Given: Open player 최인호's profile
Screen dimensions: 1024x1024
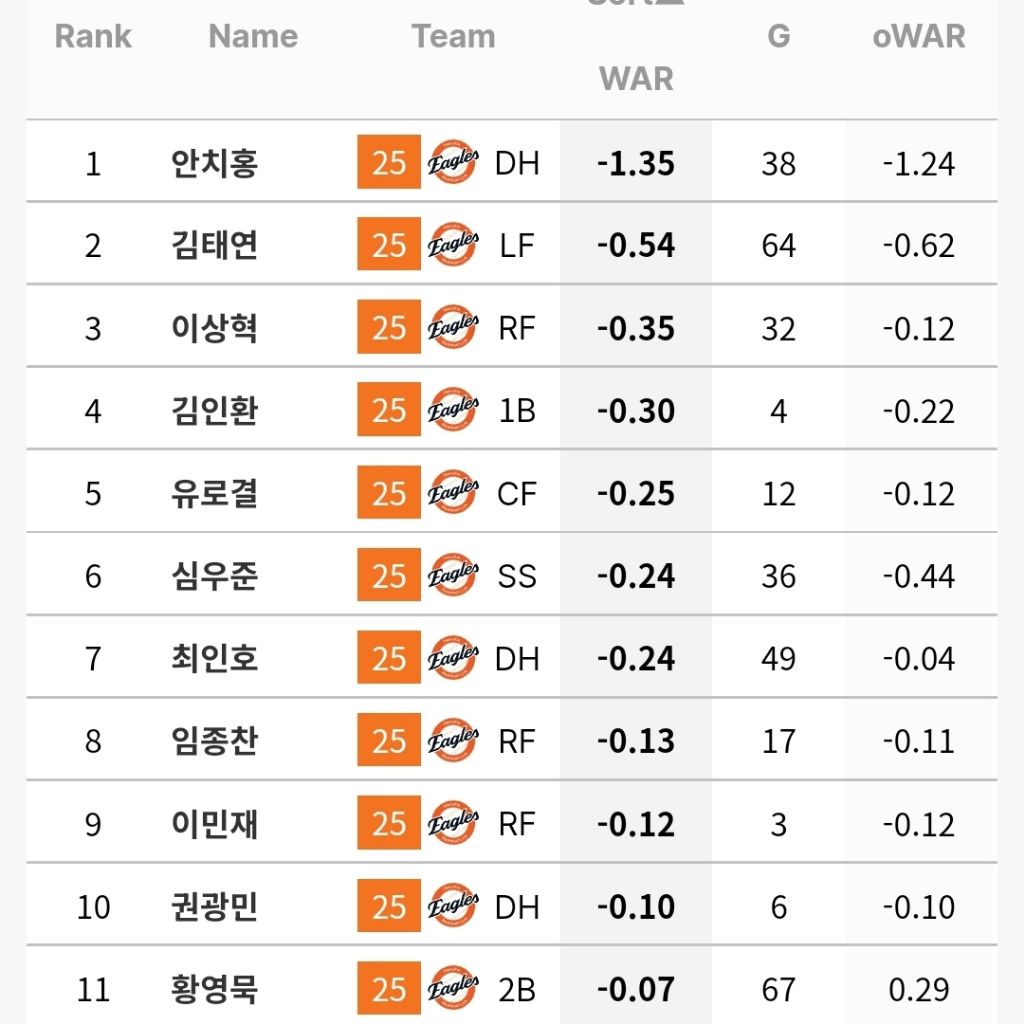Looking at the screenshot, I should point(214,659).
